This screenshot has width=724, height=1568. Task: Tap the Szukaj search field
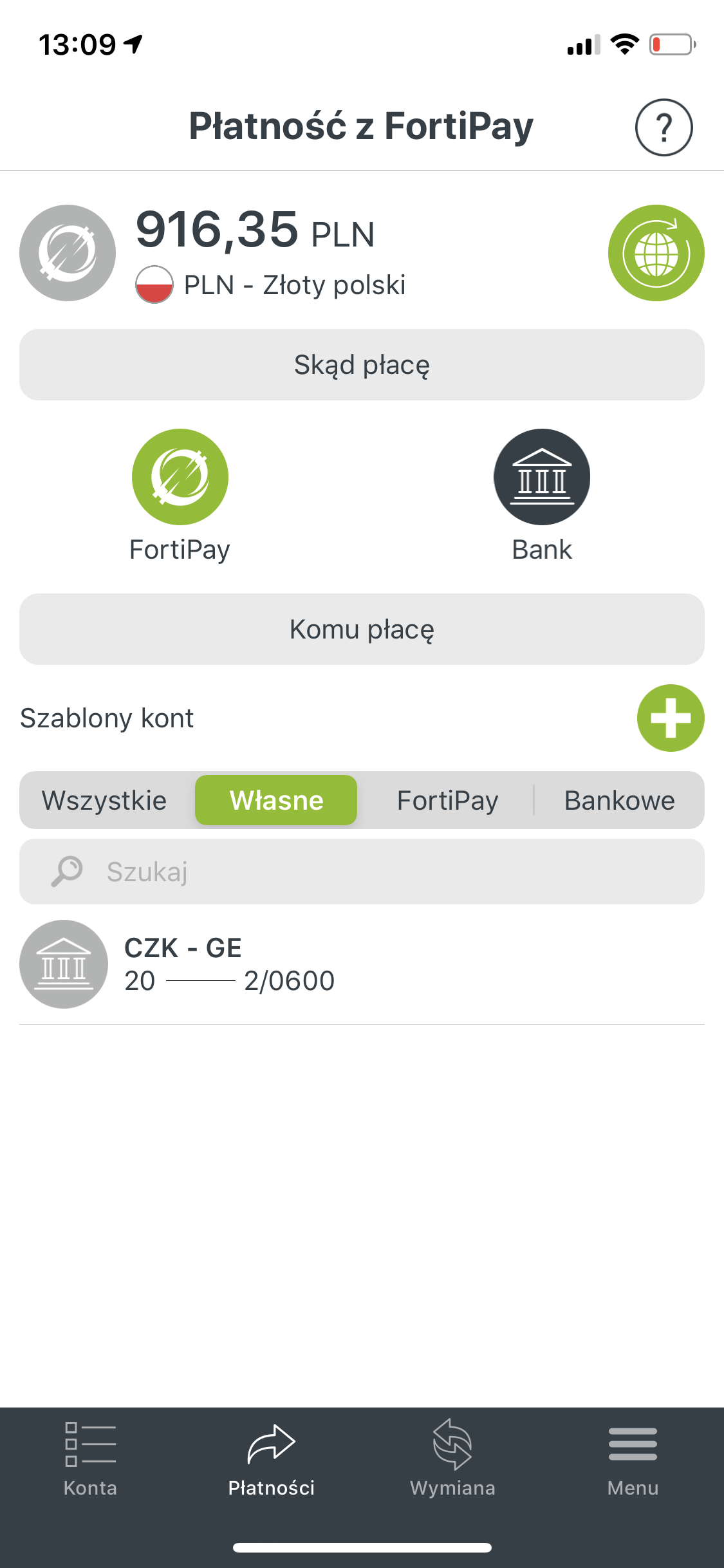pos(362,872)
